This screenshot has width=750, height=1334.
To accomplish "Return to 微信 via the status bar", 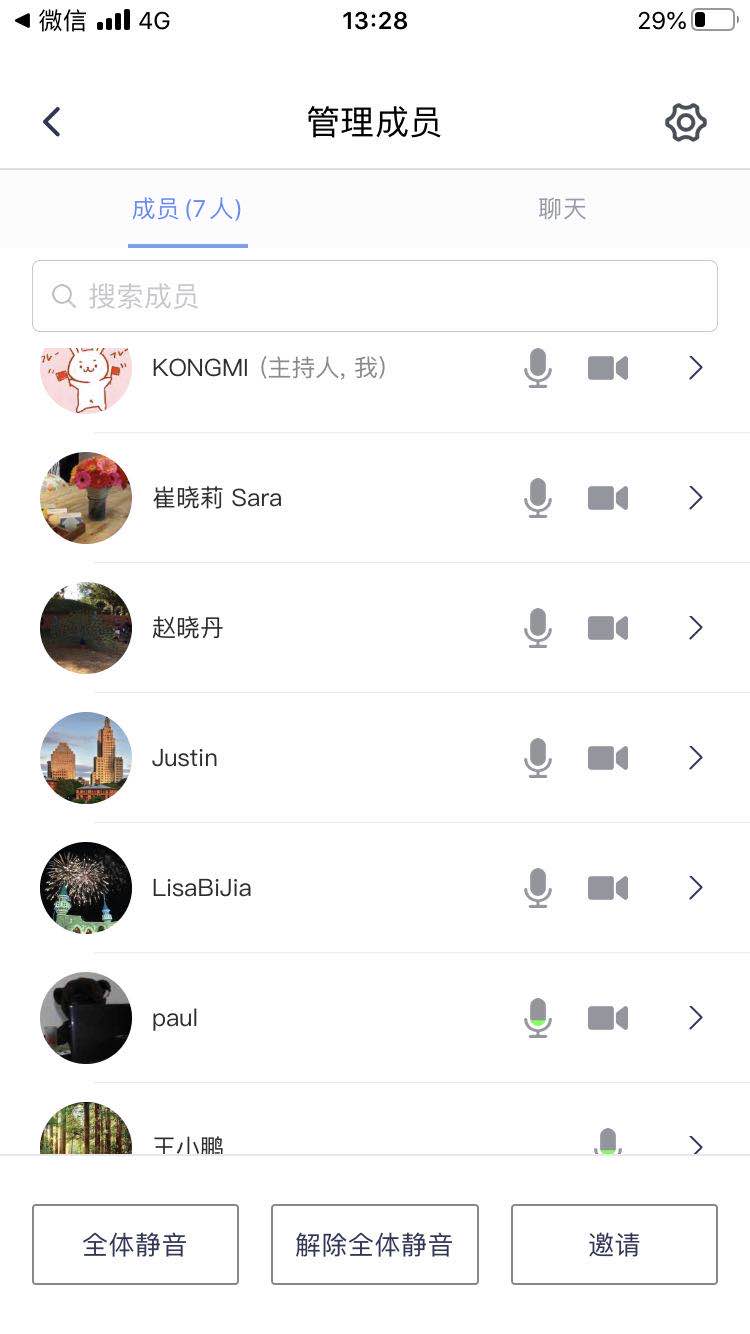I will coord(50,21).
